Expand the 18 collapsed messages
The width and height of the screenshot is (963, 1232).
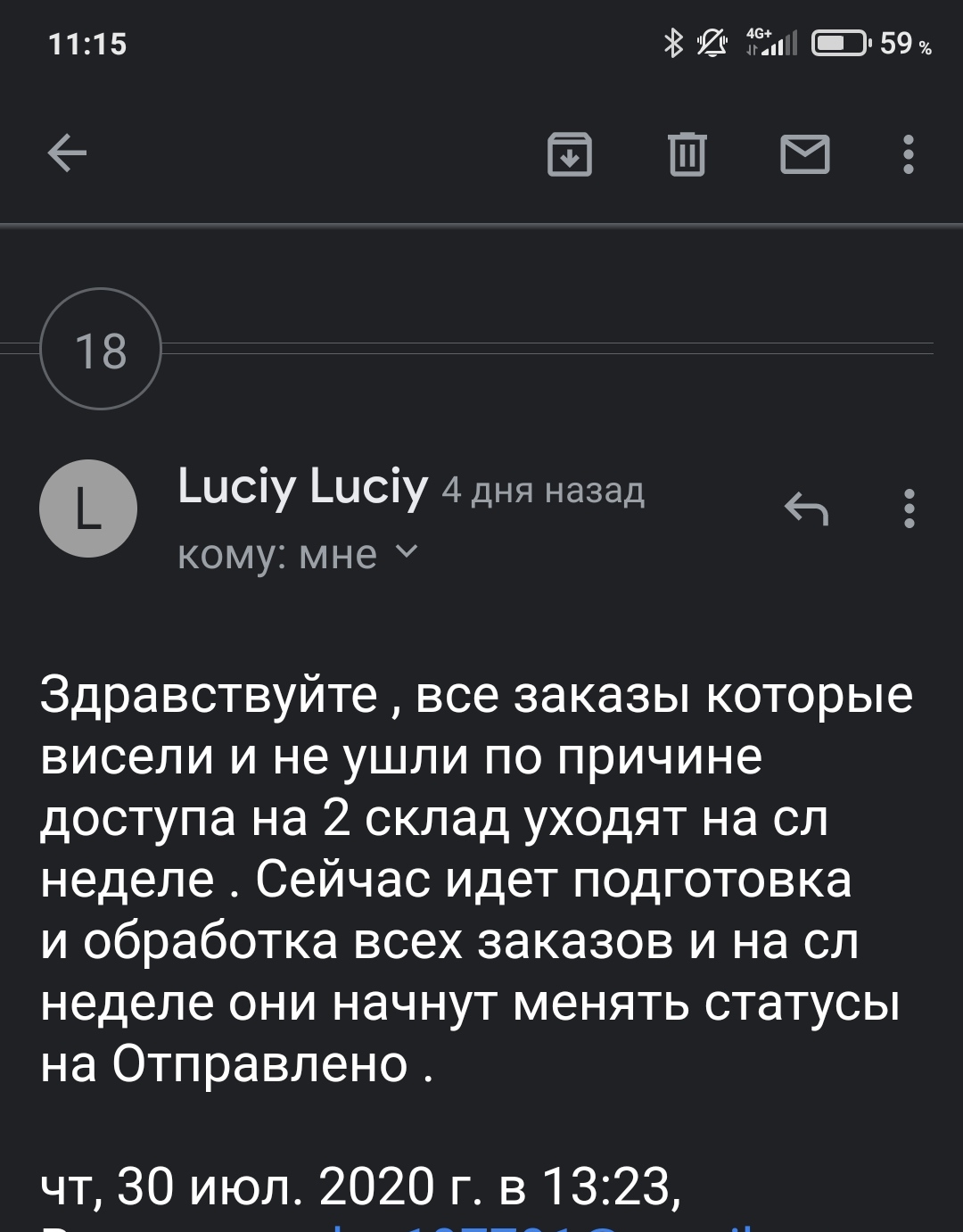[x=101, y=349]
